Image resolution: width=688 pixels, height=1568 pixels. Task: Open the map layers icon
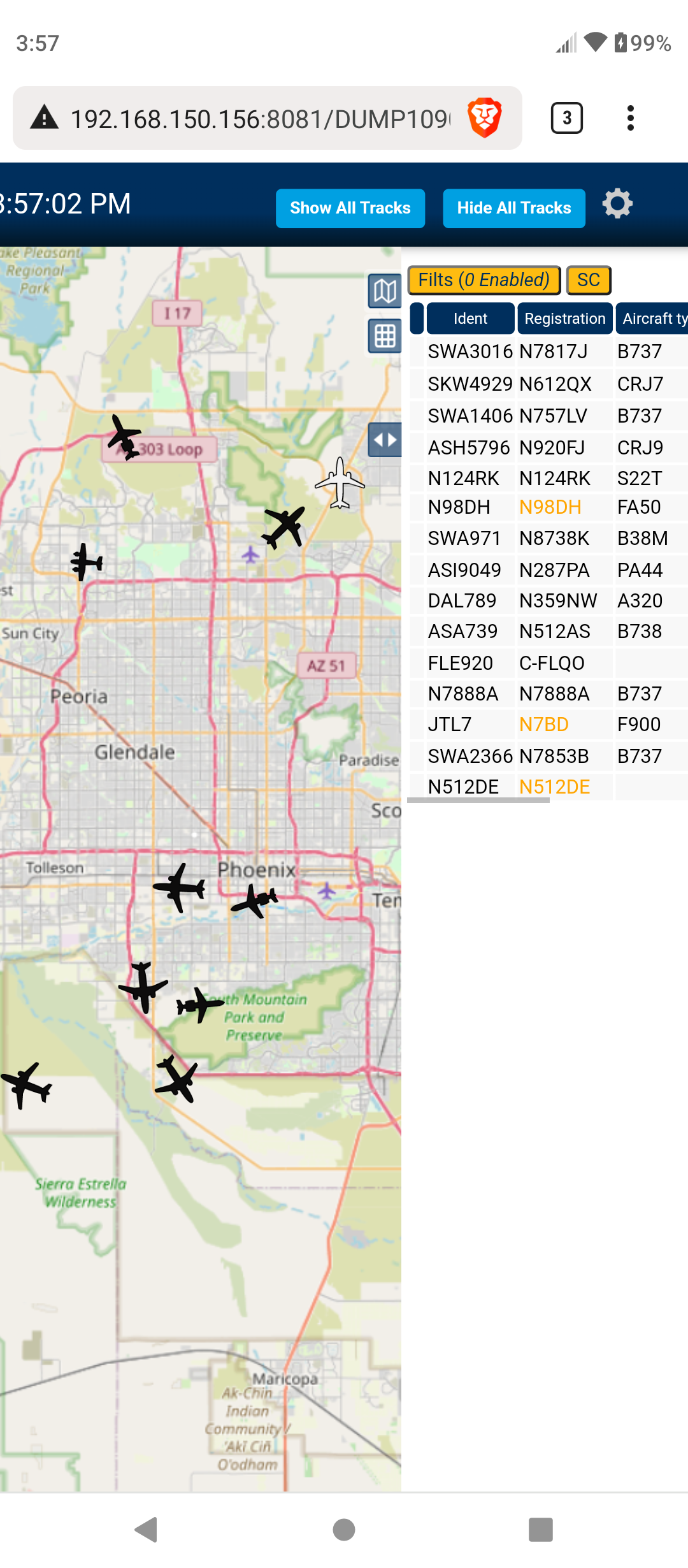coord(385,291)
